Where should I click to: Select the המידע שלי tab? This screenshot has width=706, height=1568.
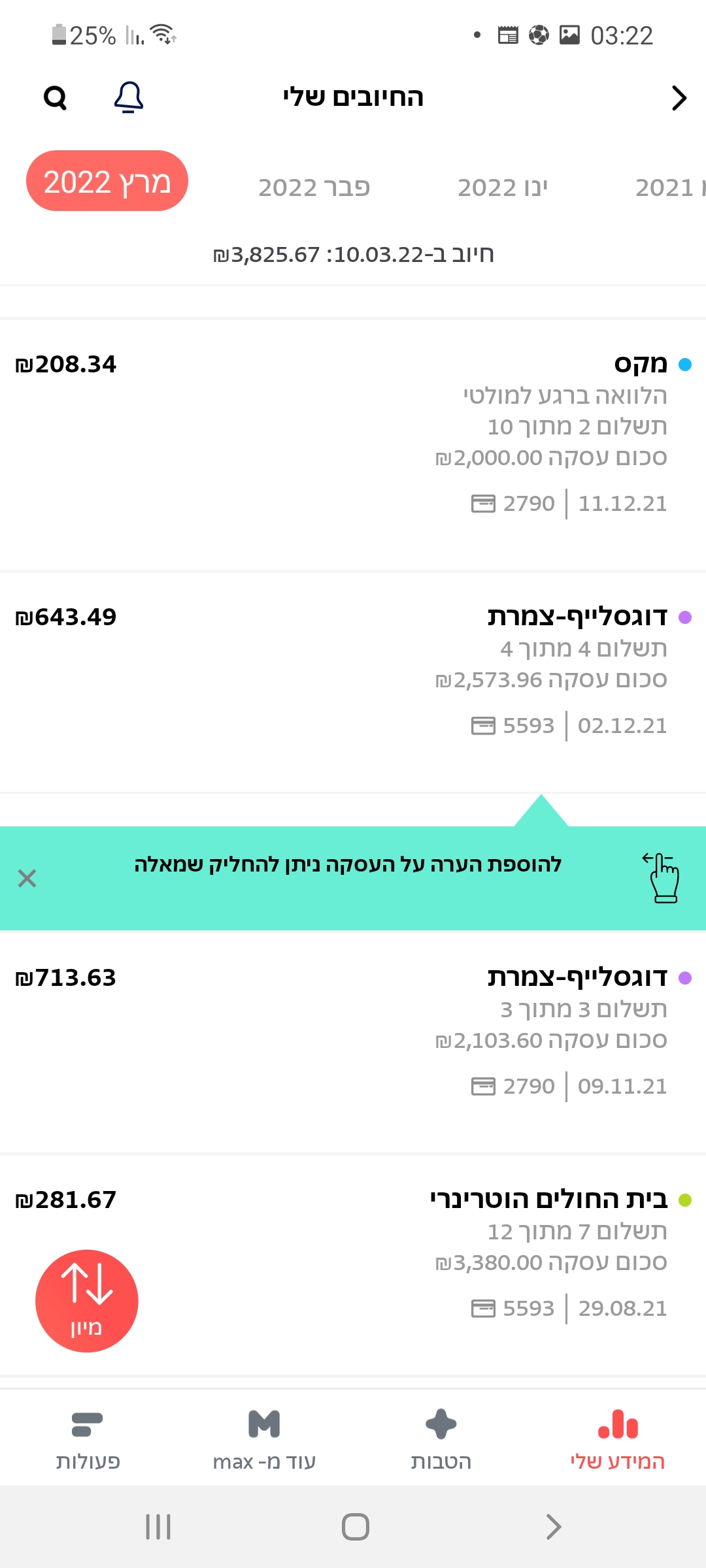pyautogui.click(x=617, y=1439)
